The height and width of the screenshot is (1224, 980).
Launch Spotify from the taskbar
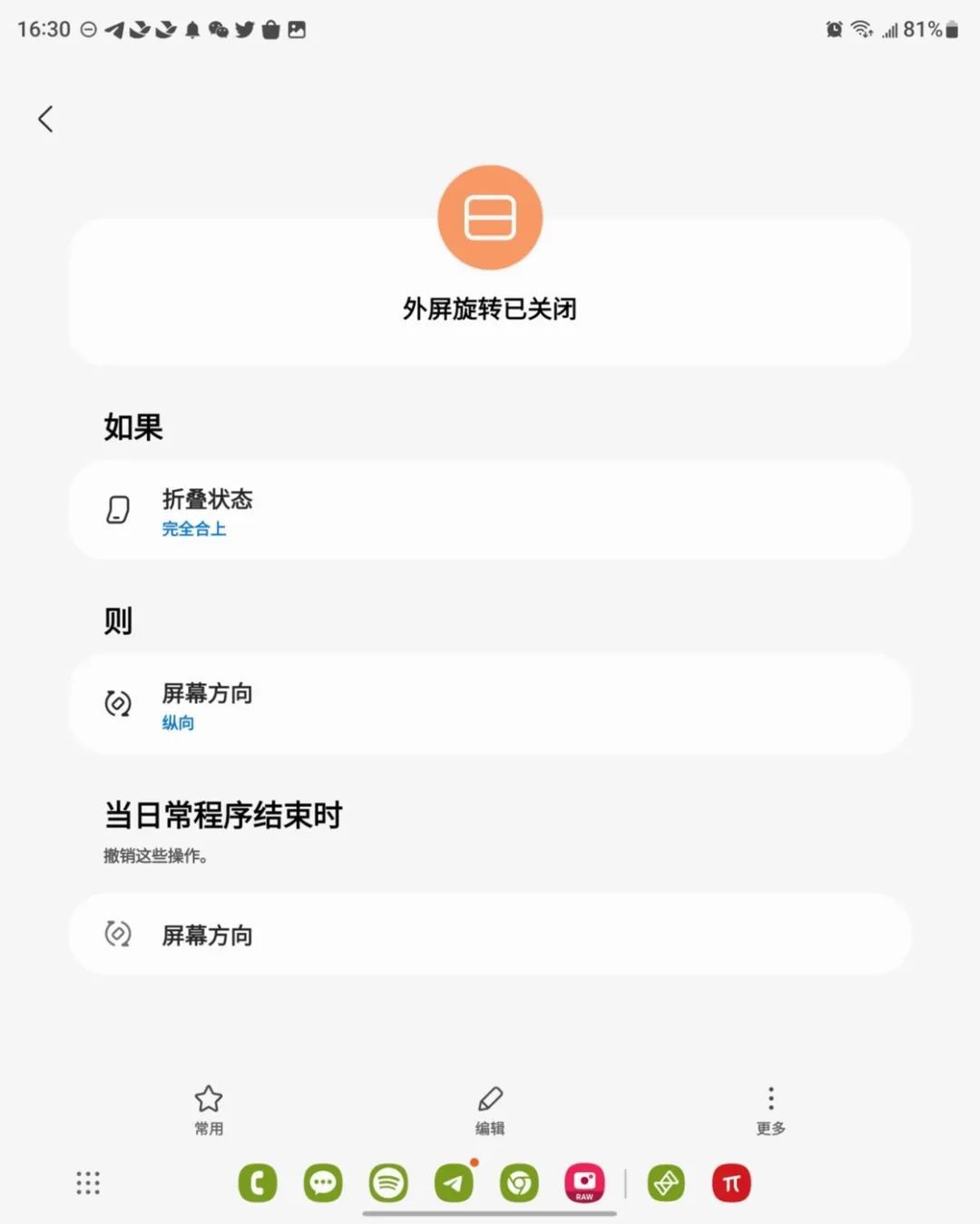pos(388,1183)
